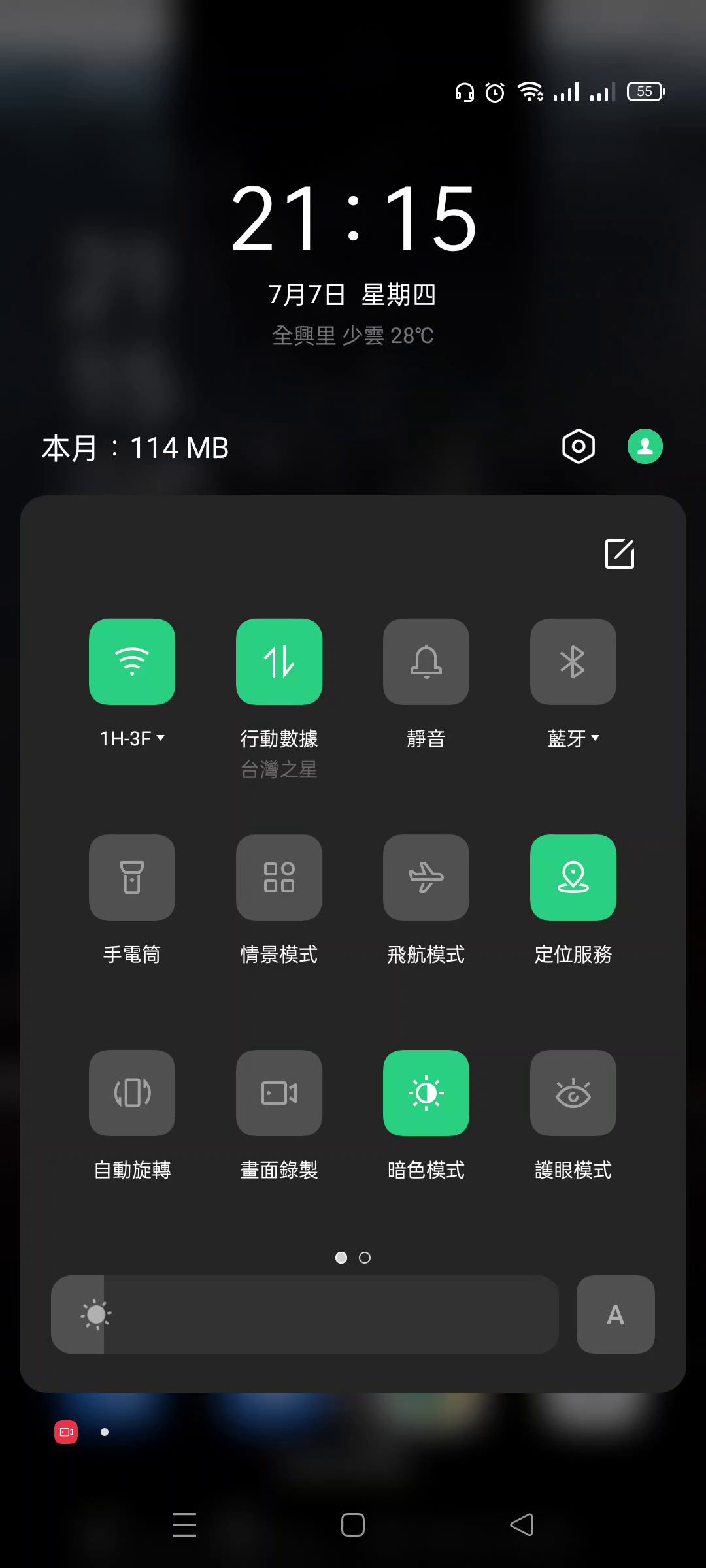
Task: Edit the quick settings tiles
Action: pos(619,554)
